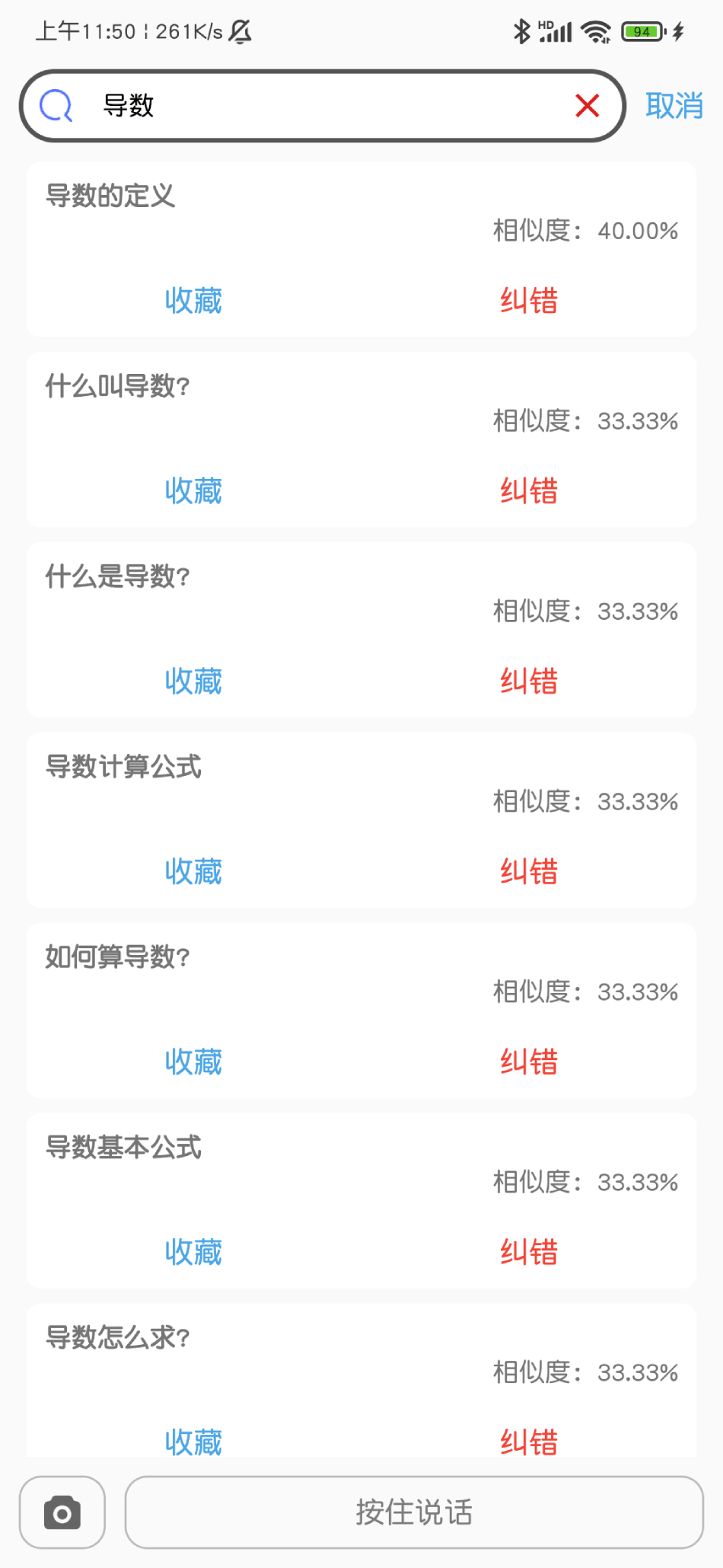Tap 收藏 under 导数基本公式
Viewport: 723px width, 1568px height.
tap(193, 1253)
